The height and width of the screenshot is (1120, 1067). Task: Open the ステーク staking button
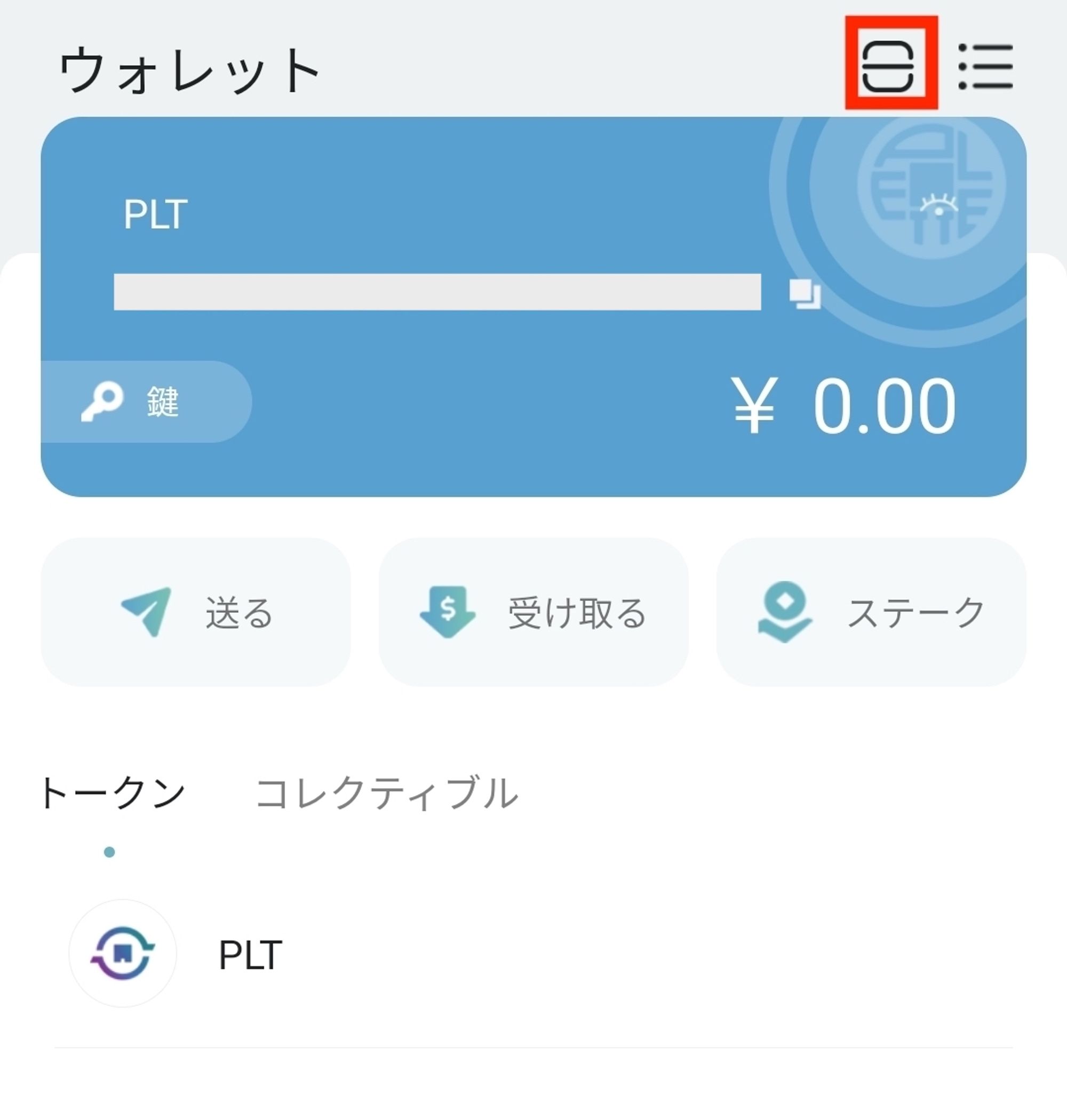[871, 612]
